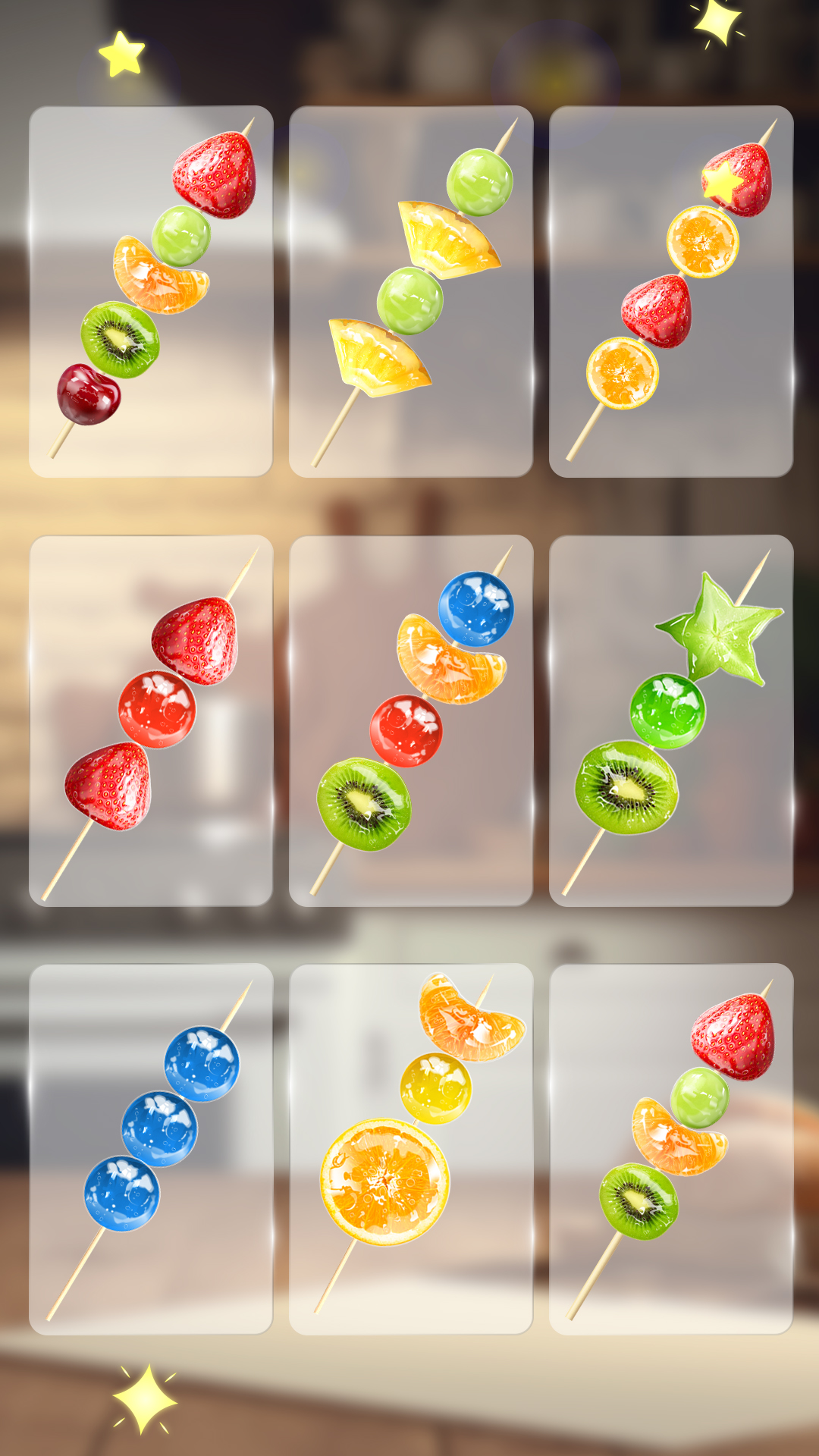Choose the starfruit skewer card

click(x=671, y=720)
